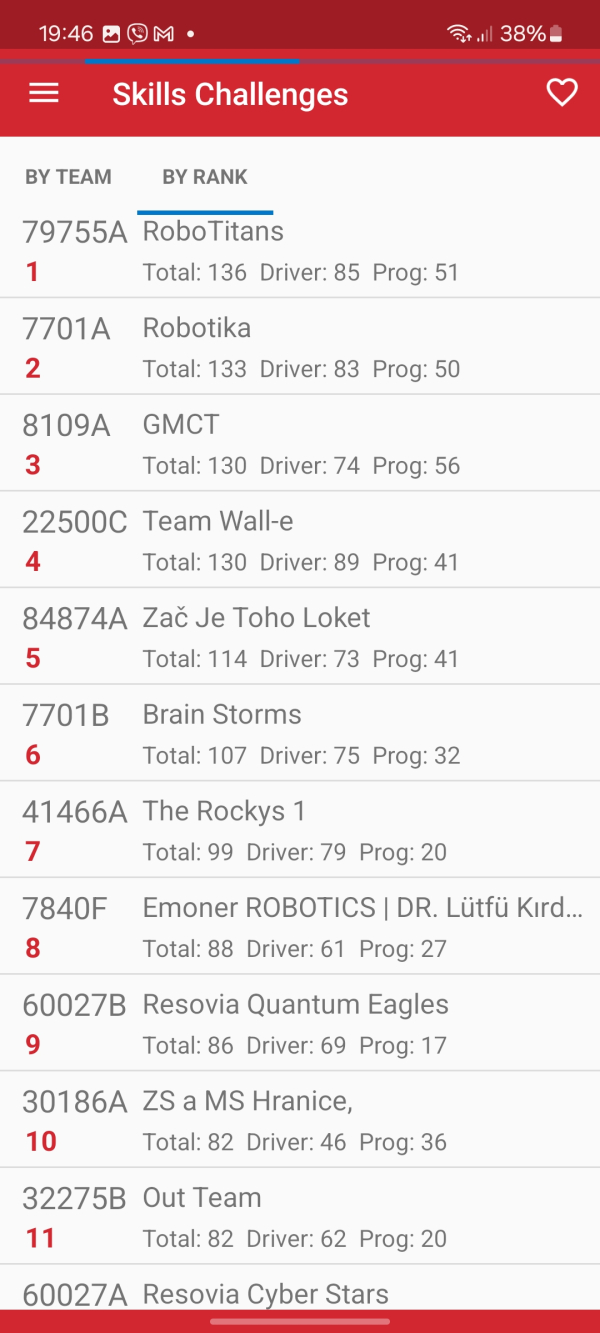The image size is (600, 1333).
Task: Open the Out Team row
Action: [300, 1217]
